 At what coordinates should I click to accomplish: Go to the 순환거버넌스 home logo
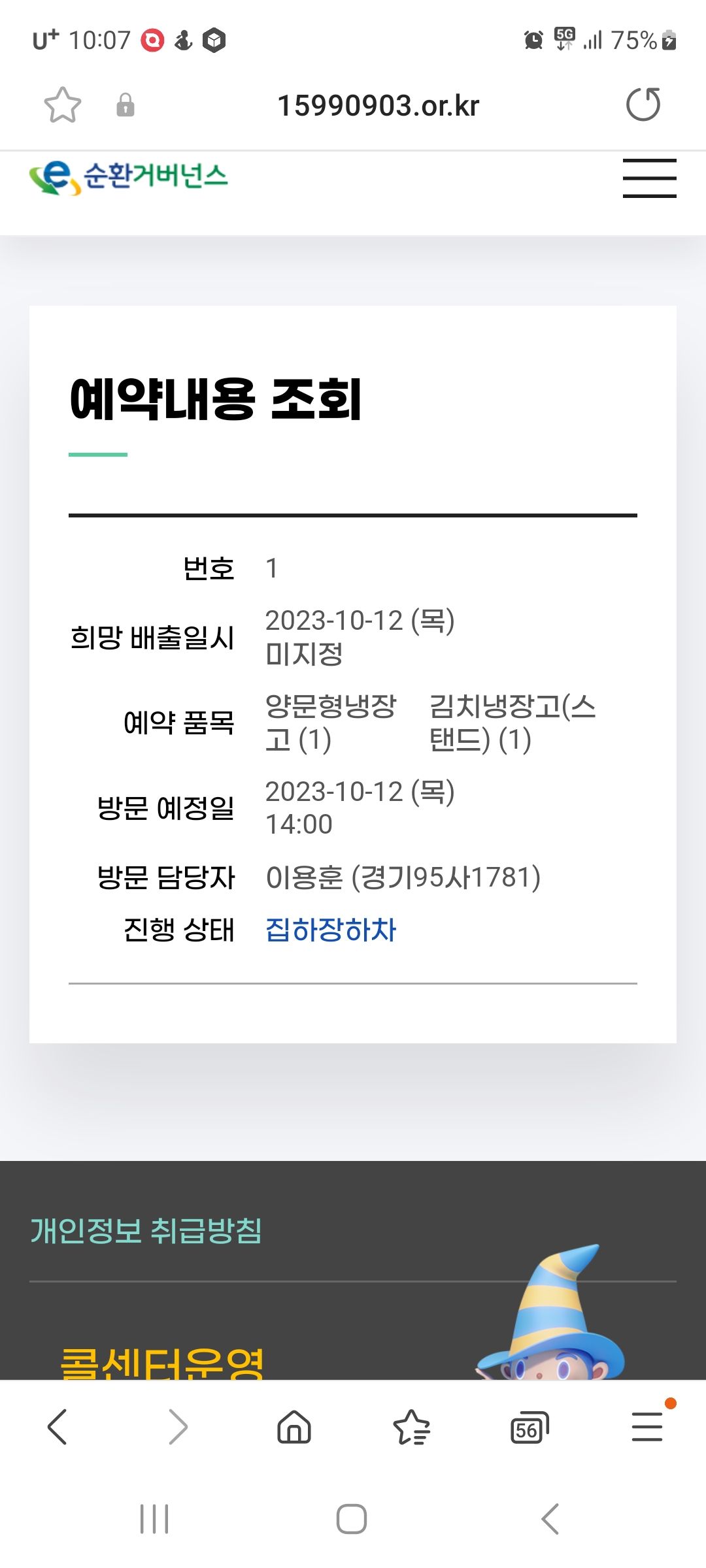(x=129, y=177)
